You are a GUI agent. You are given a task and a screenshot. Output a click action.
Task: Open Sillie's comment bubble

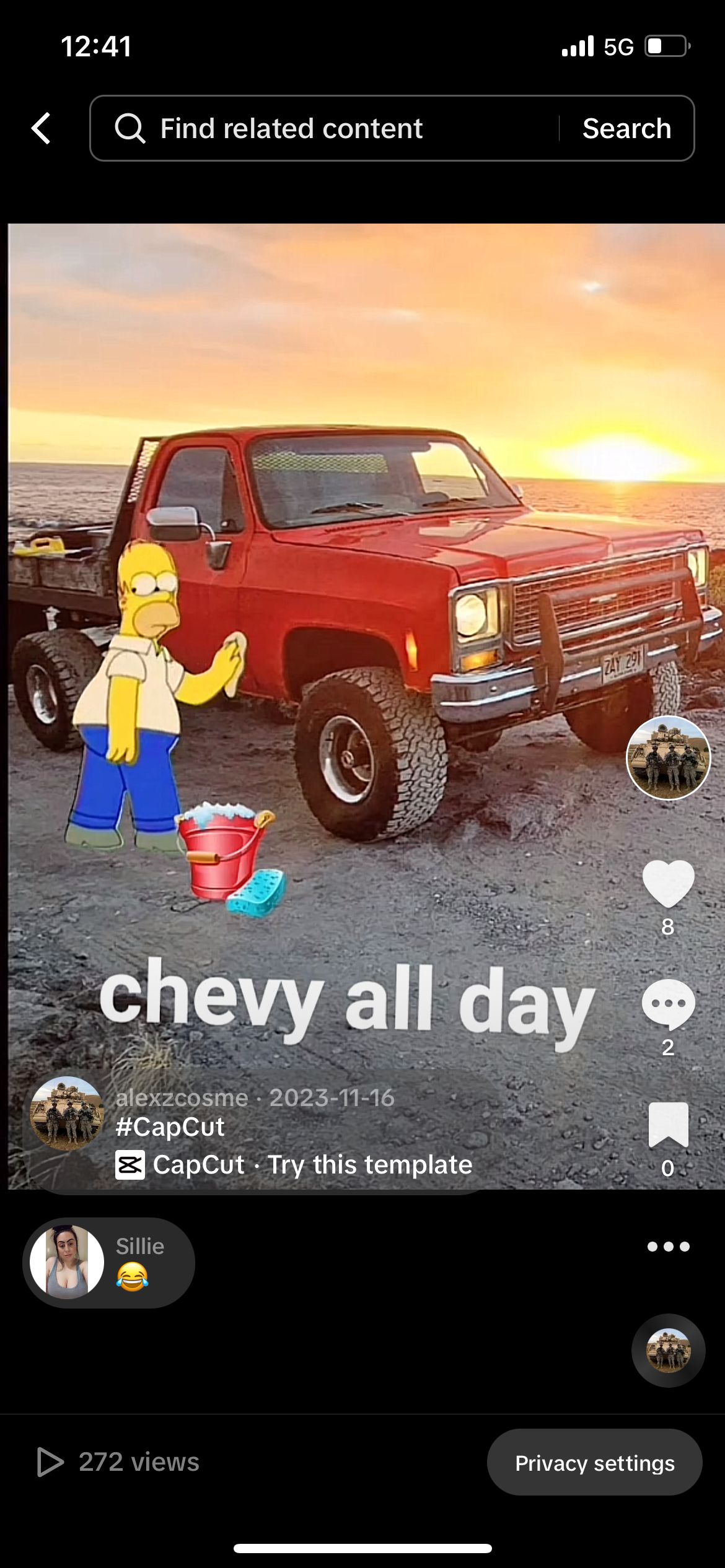[x=109, y=1262]
